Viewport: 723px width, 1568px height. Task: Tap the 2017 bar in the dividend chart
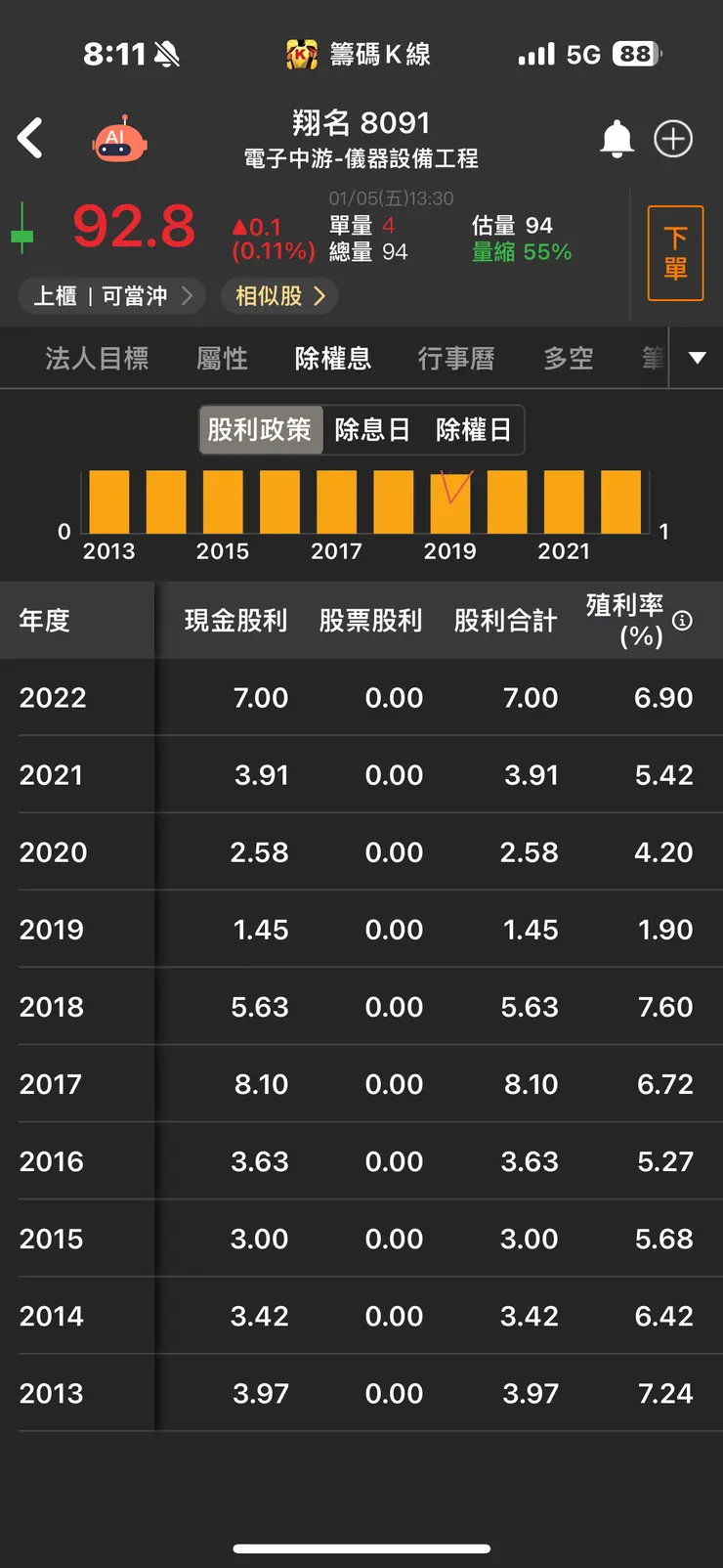coord(336,501)
